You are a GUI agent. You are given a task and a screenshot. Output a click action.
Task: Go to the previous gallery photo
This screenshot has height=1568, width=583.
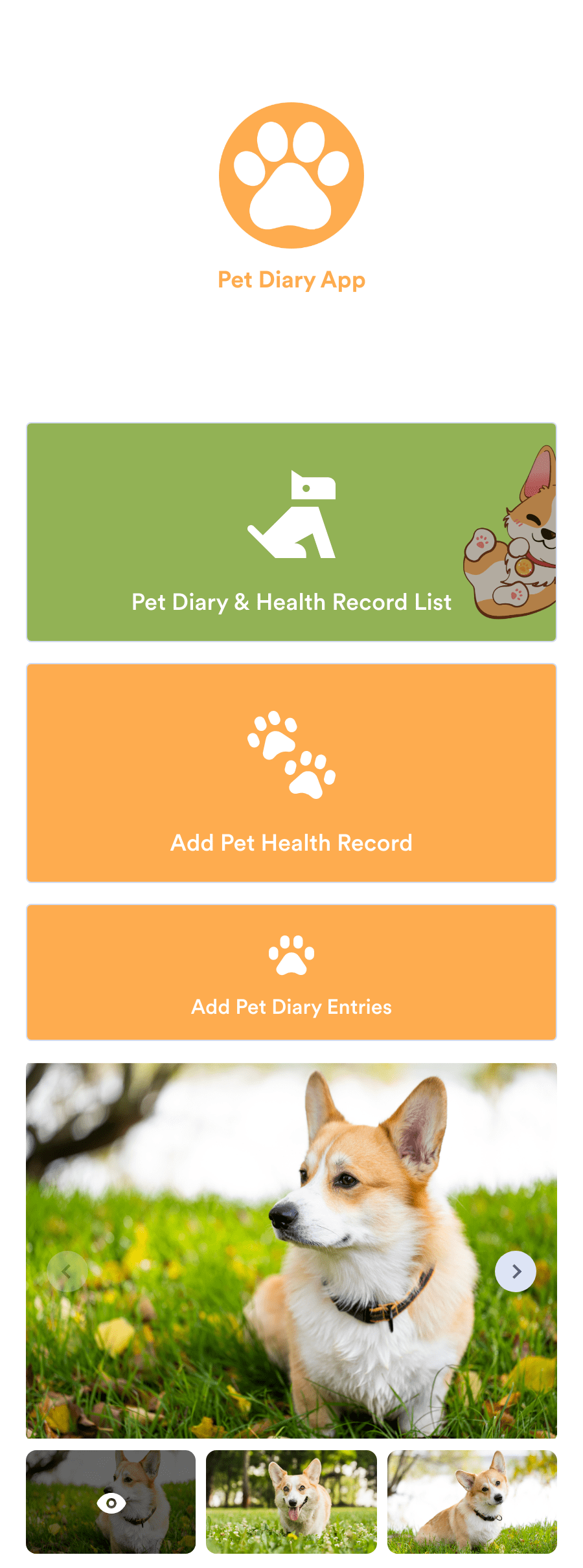click(x=67, y=1271)
